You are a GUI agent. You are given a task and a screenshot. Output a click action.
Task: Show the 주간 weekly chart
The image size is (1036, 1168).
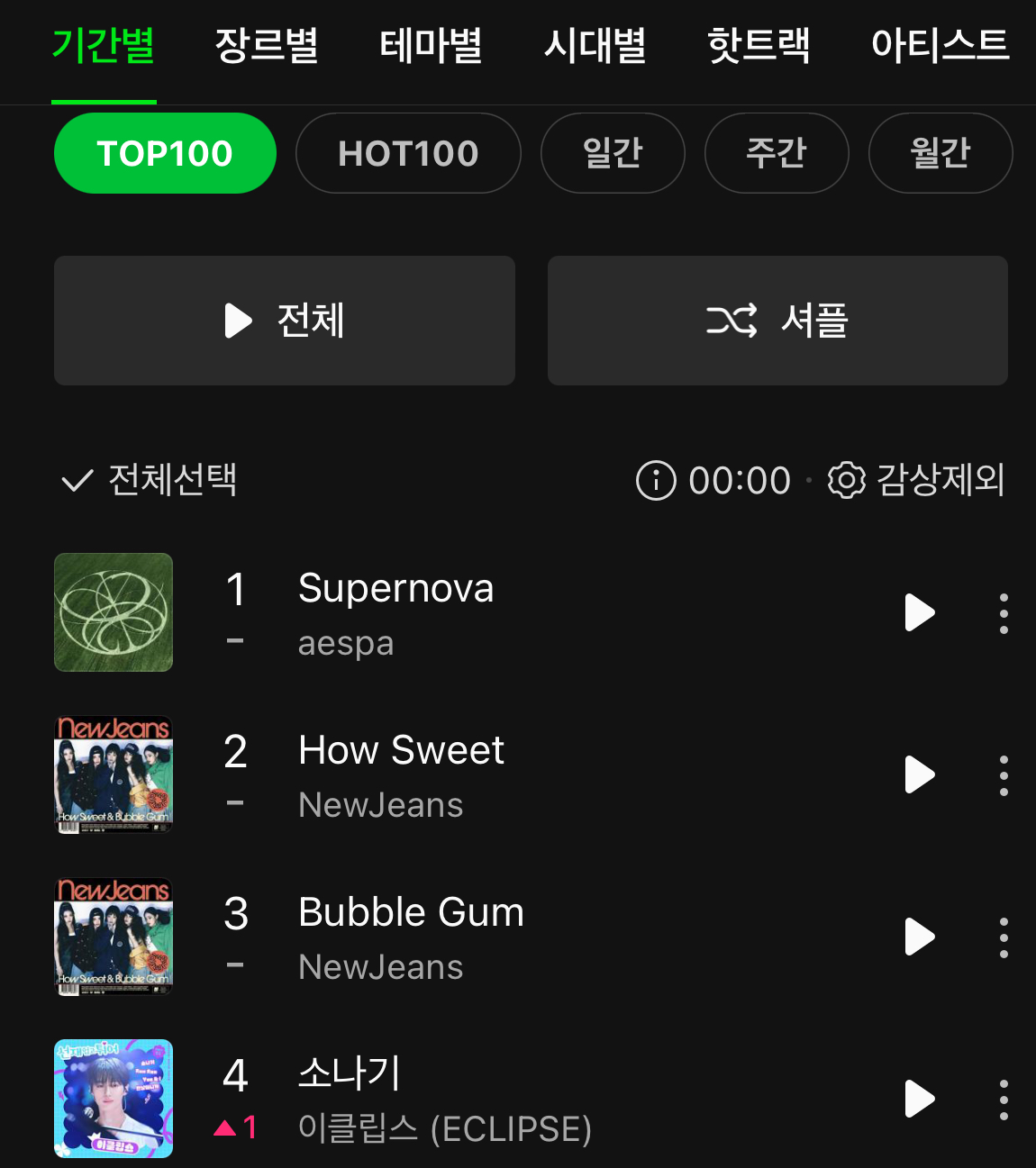pos(777,153)
